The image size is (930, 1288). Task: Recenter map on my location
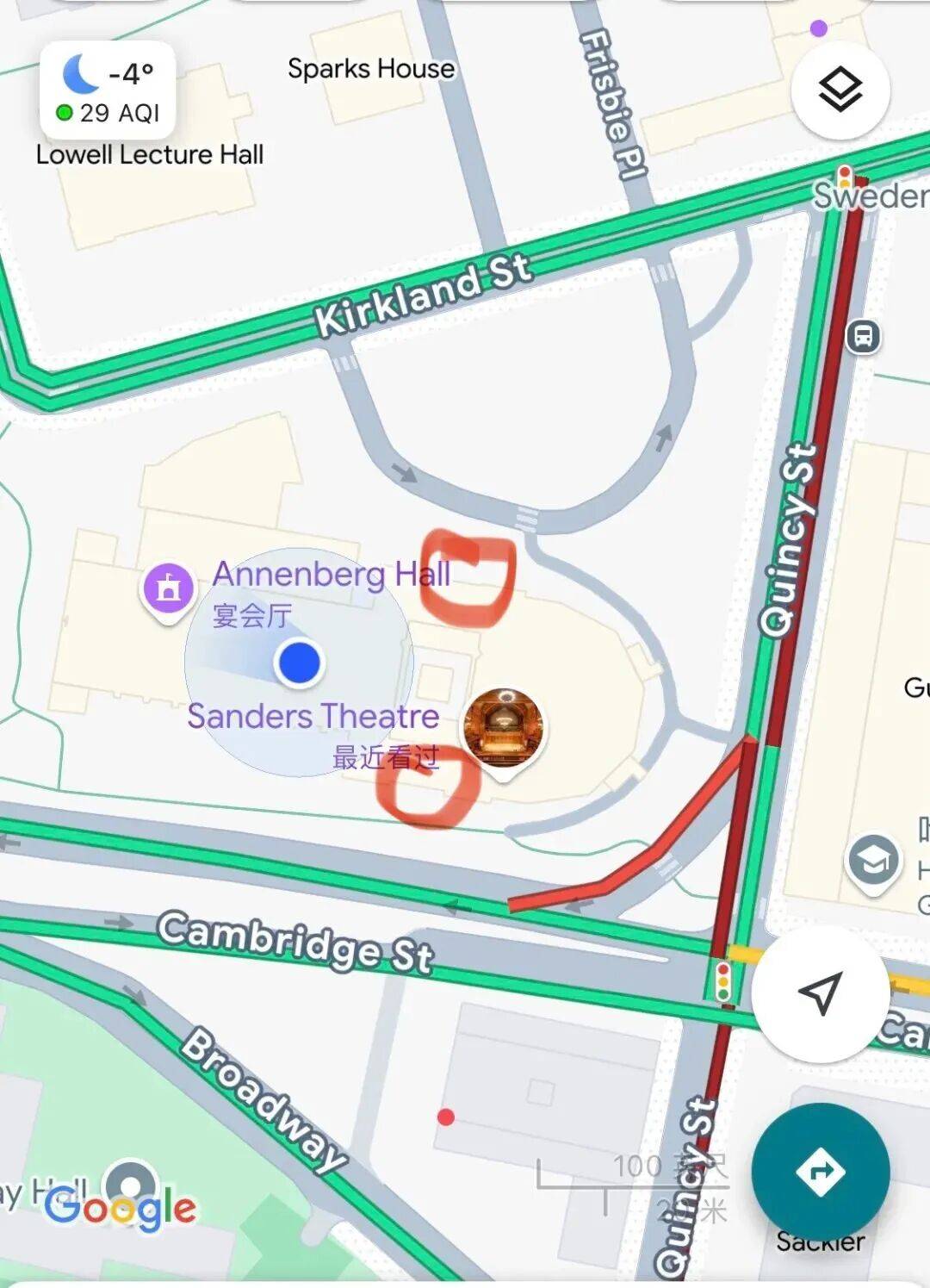pyautogui.click(x=820, y=993)
